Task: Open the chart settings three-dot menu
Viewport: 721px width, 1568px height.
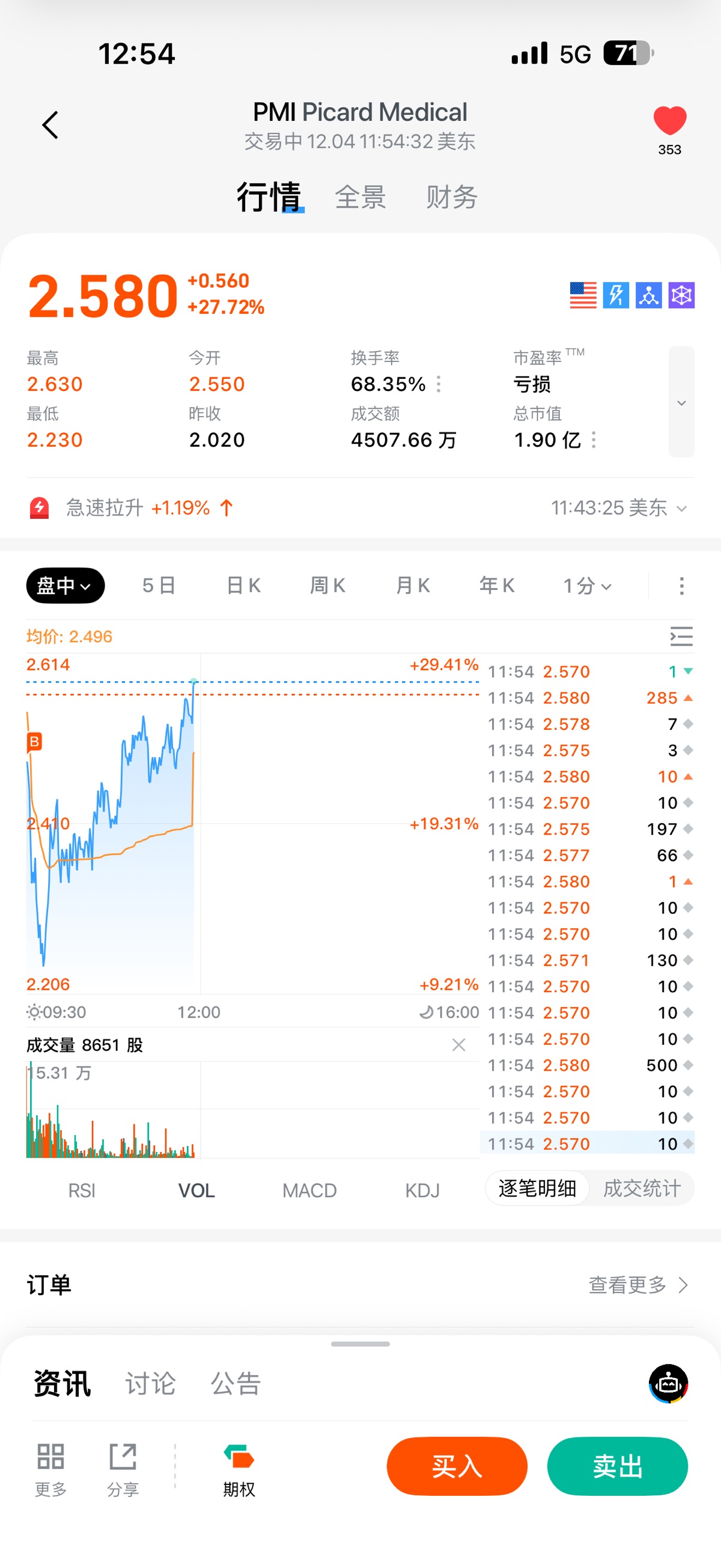Action: tap(681, 586)
